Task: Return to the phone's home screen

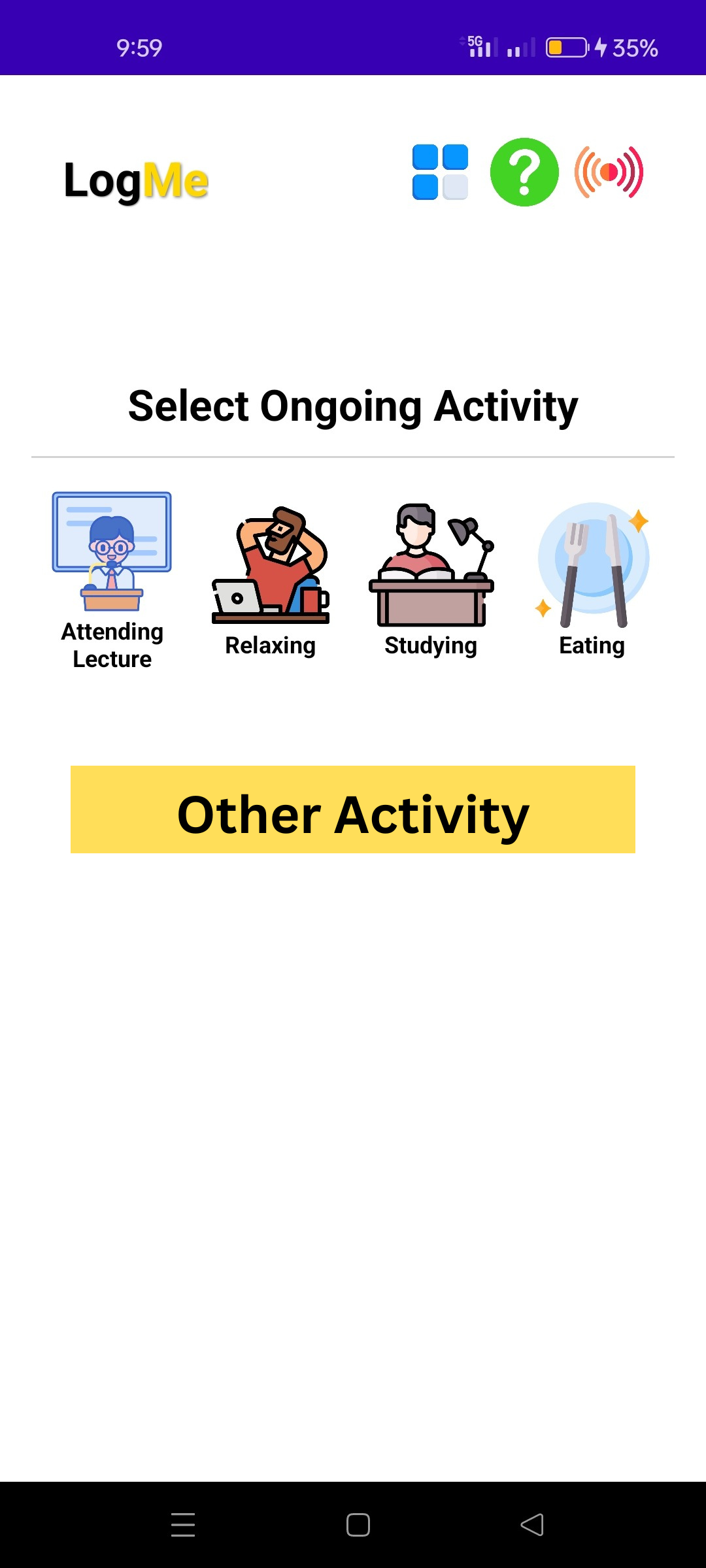Action: [x=358, y=1525]
